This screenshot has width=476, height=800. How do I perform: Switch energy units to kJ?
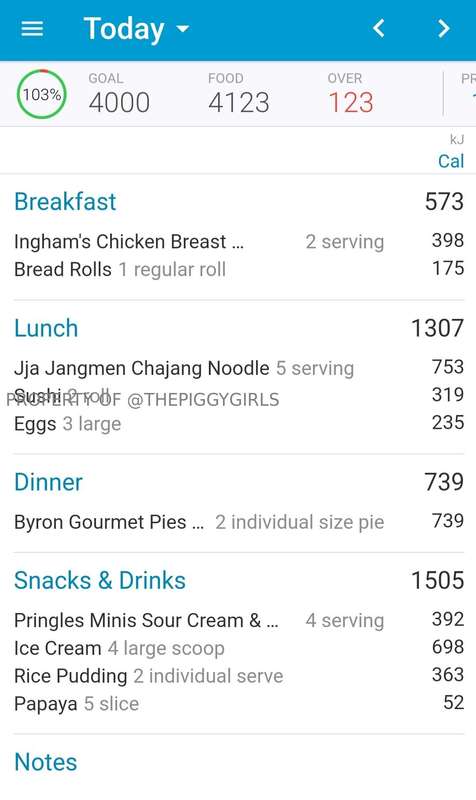point(456,139)
